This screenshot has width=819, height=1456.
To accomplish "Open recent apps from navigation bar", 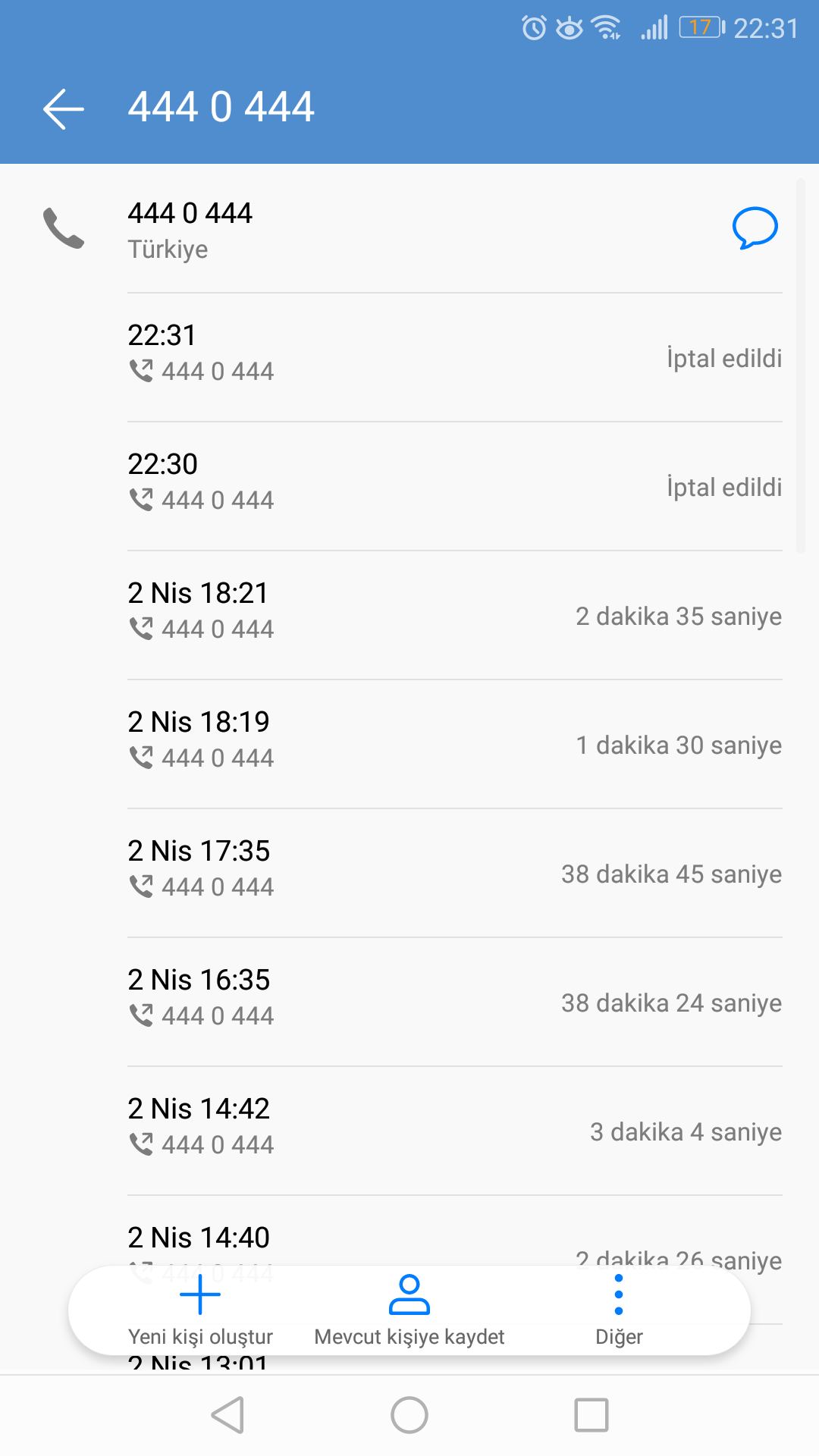I will (x=591, y=1415).
